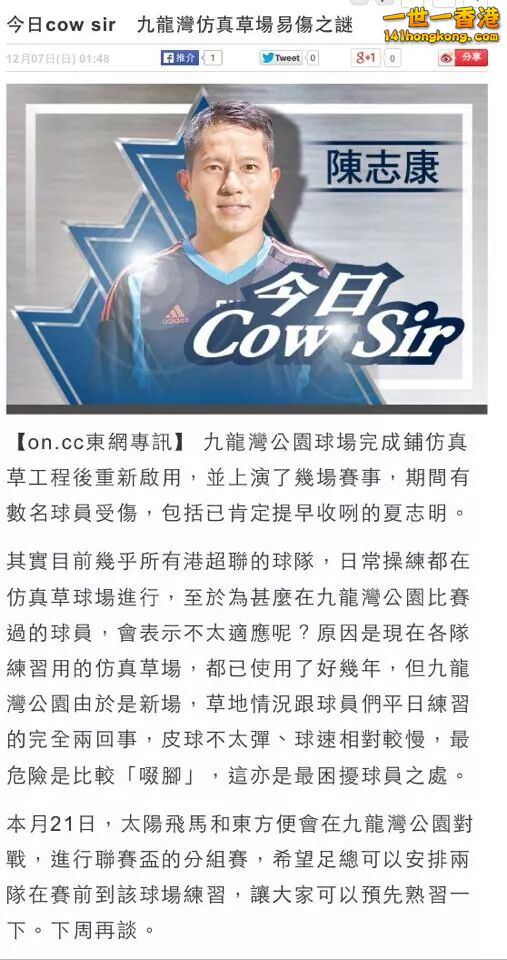
Task: Give the article a Google +1
Action: (366, 58)
